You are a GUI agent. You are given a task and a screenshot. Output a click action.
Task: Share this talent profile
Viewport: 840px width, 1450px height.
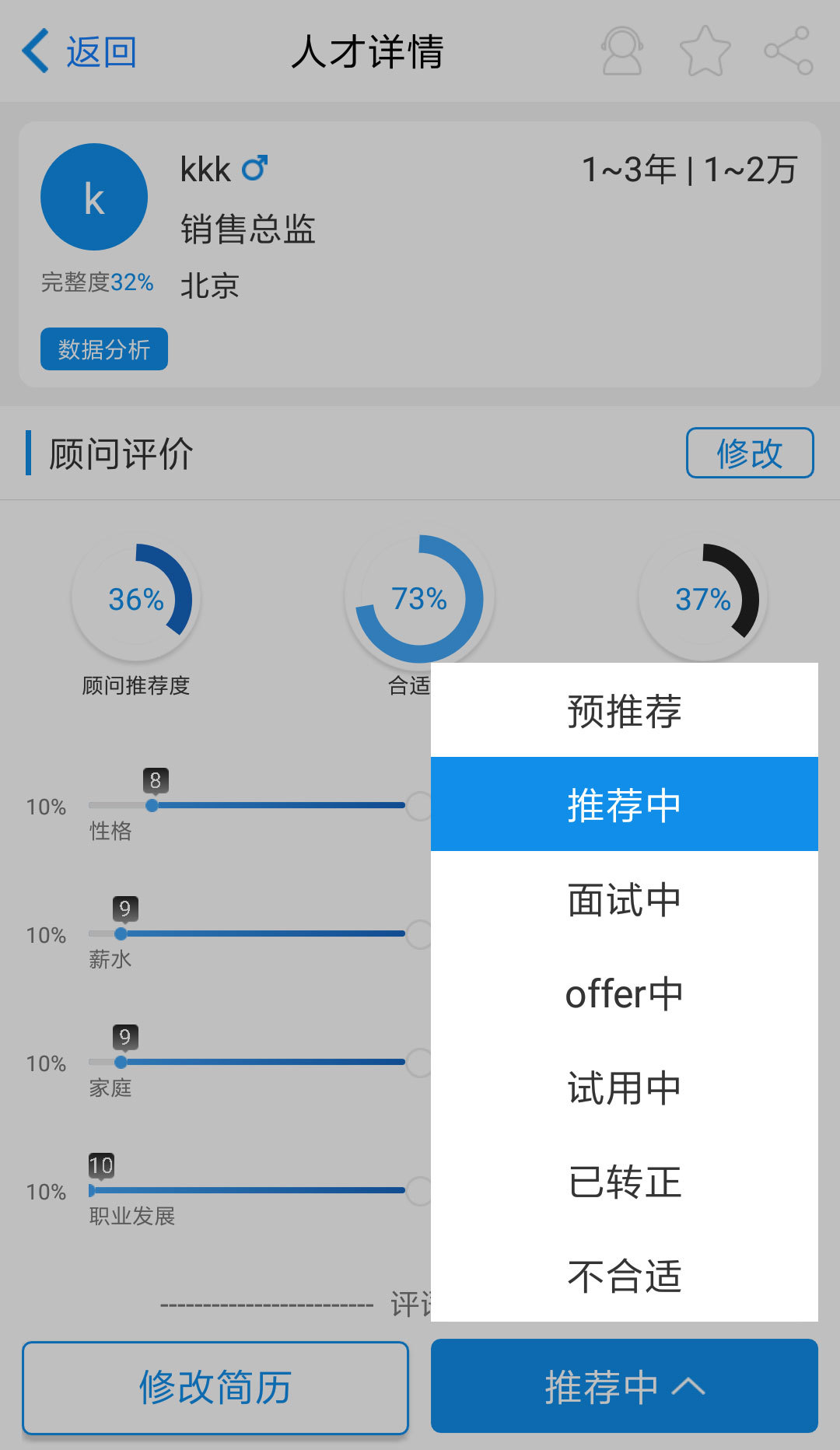tap(788, 51)
